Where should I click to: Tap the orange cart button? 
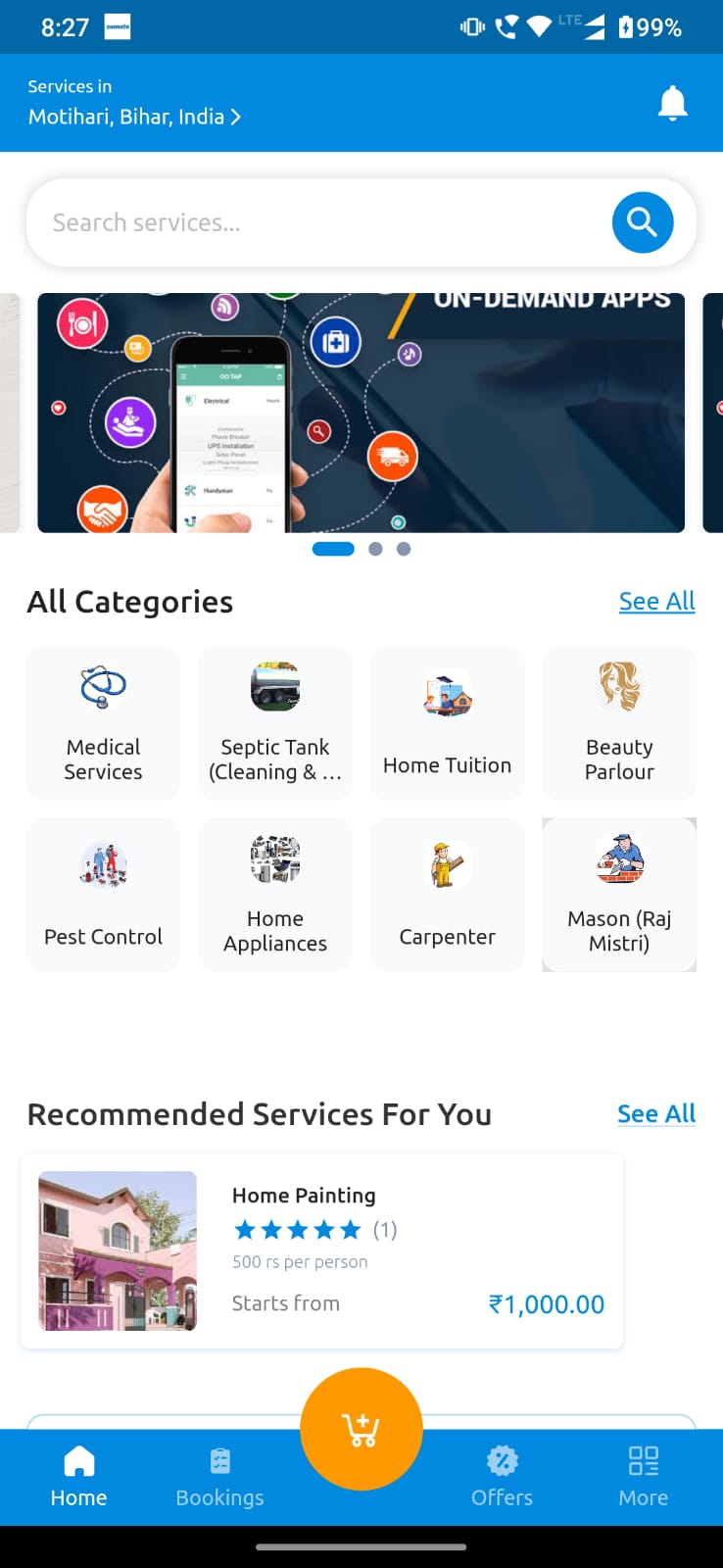point(361,1429)
